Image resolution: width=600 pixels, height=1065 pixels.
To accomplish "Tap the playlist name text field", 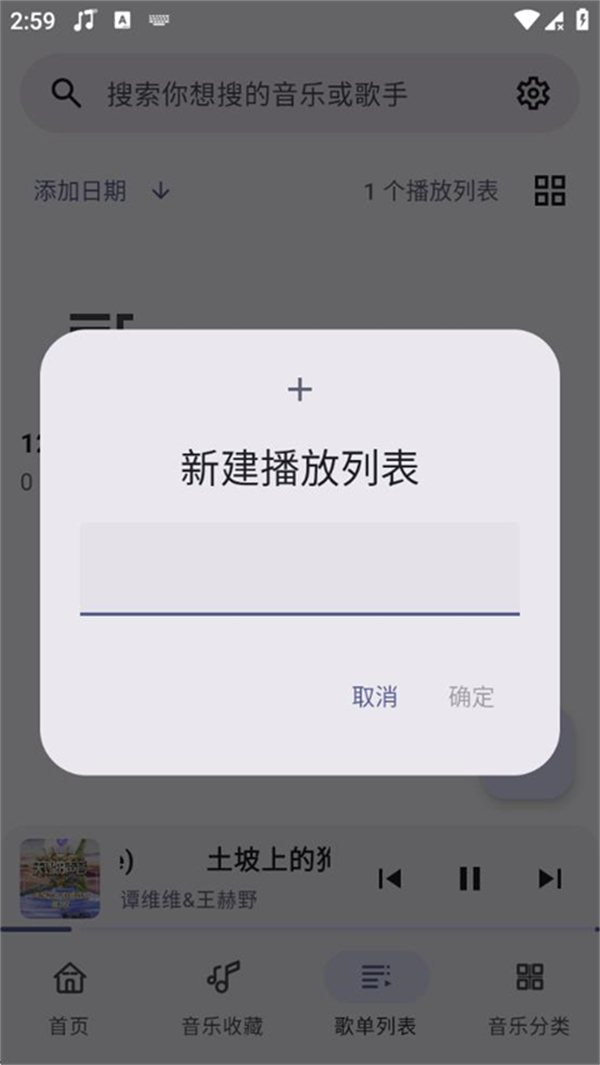I will (299, 567).
